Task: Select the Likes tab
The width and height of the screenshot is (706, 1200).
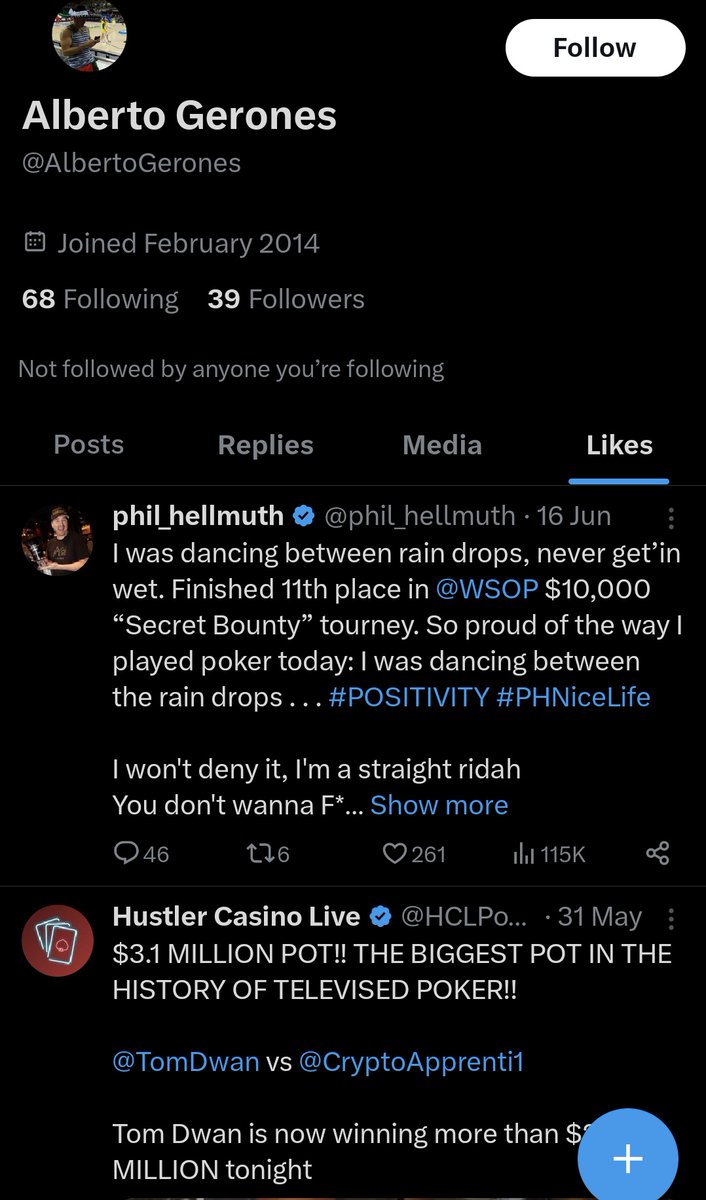Action: coord(619,445)
